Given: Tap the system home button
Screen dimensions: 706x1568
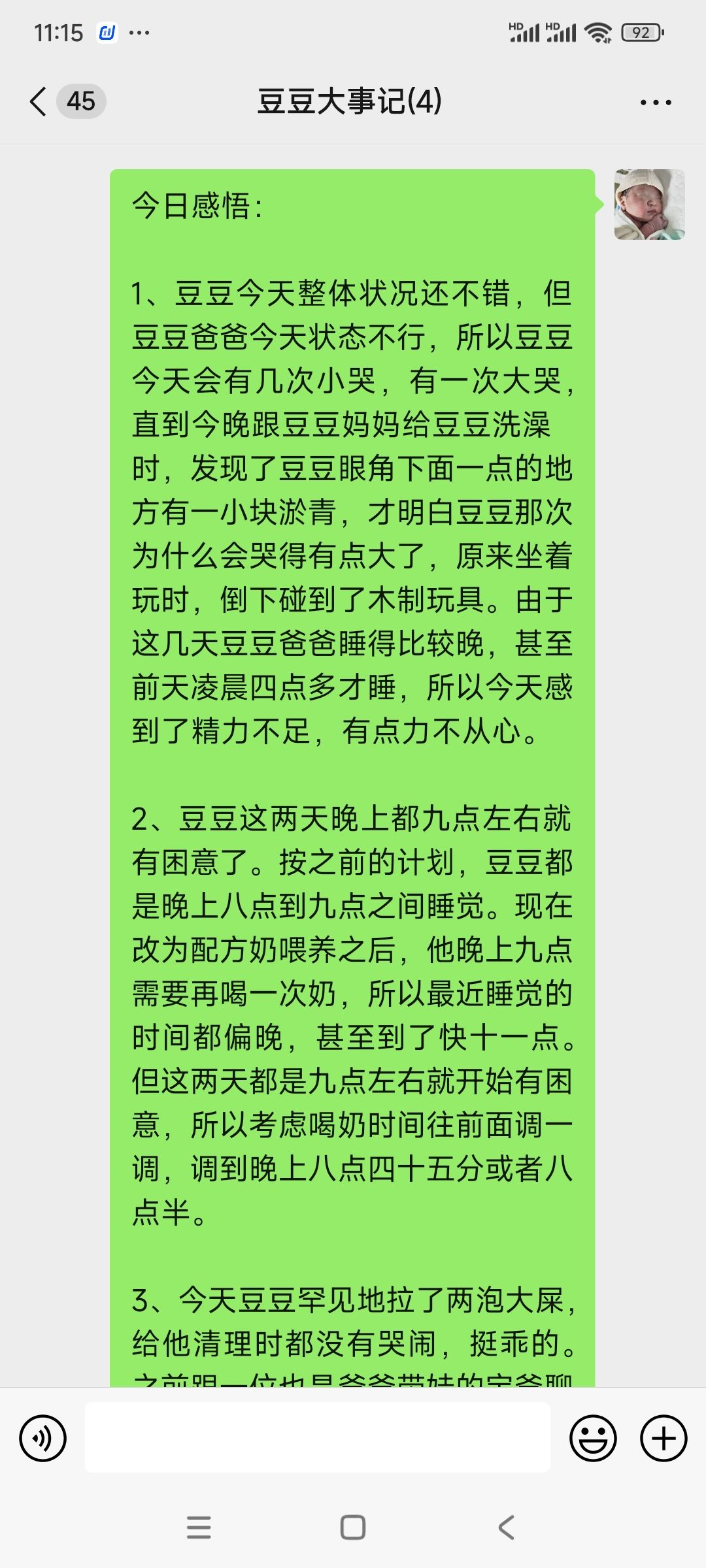Looking at the screenshot, I should 353,1527.
